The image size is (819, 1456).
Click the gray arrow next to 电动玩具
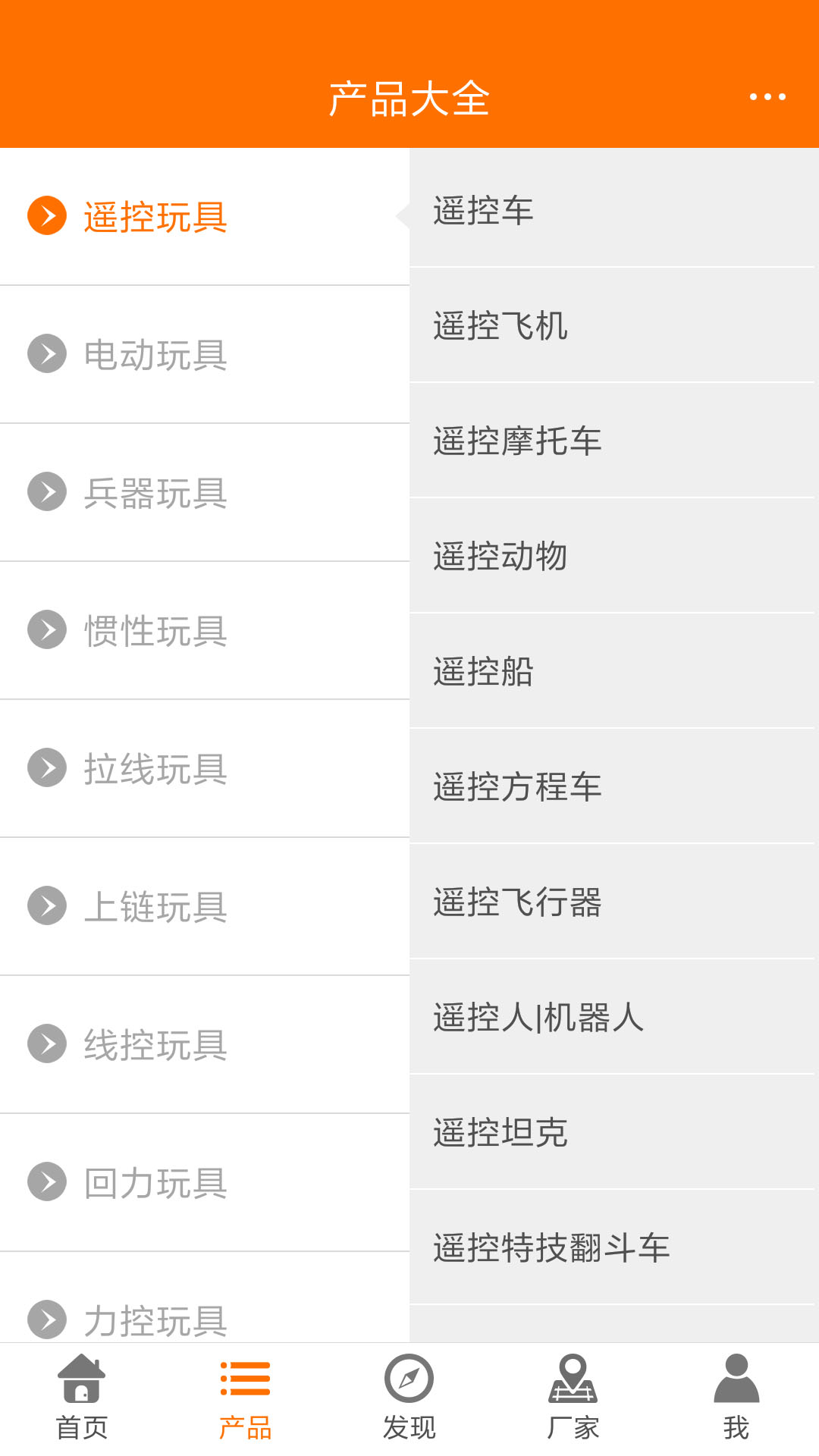[x=46, y=355]
